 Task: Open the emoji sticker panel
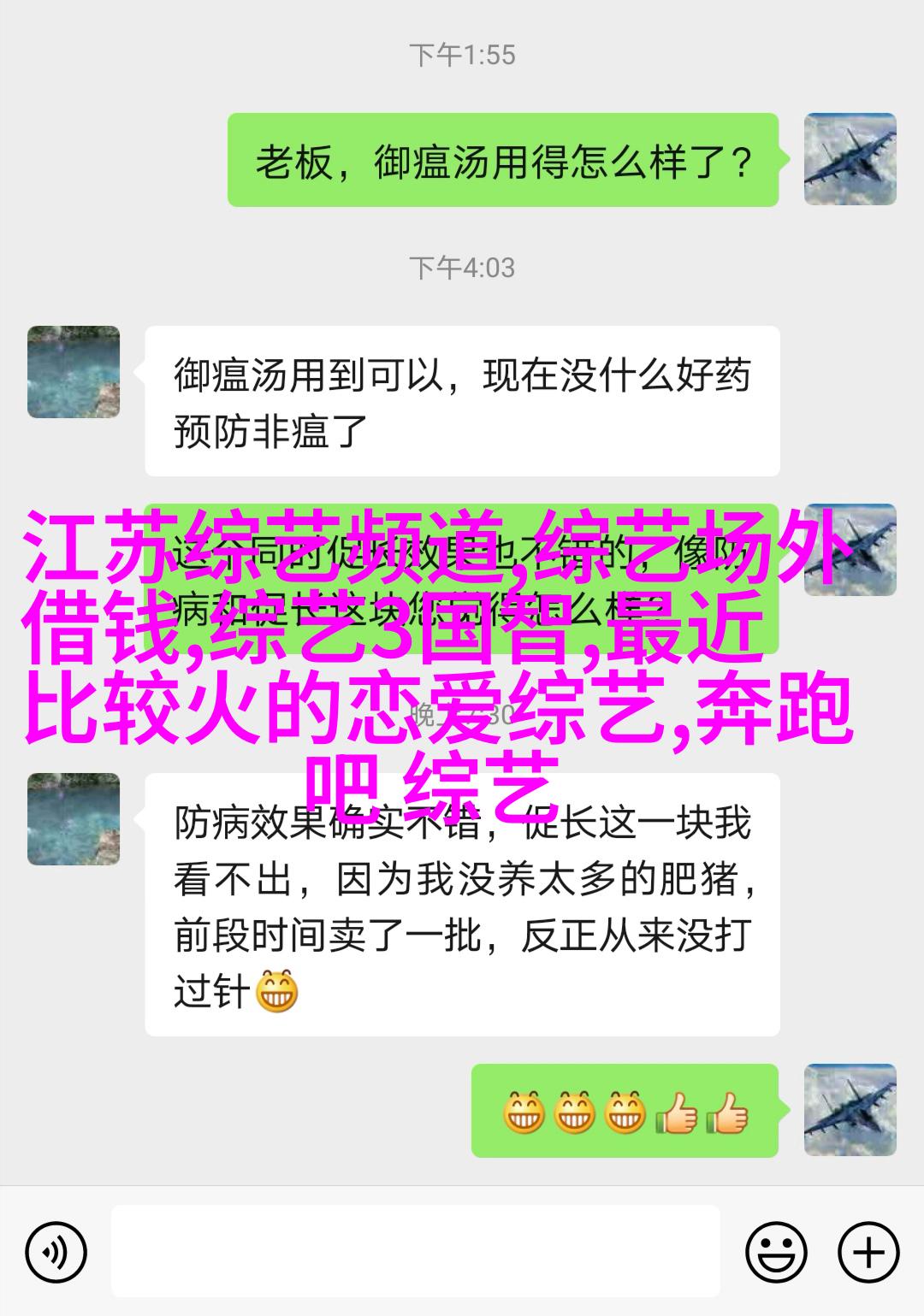[x=776, y=1254]
